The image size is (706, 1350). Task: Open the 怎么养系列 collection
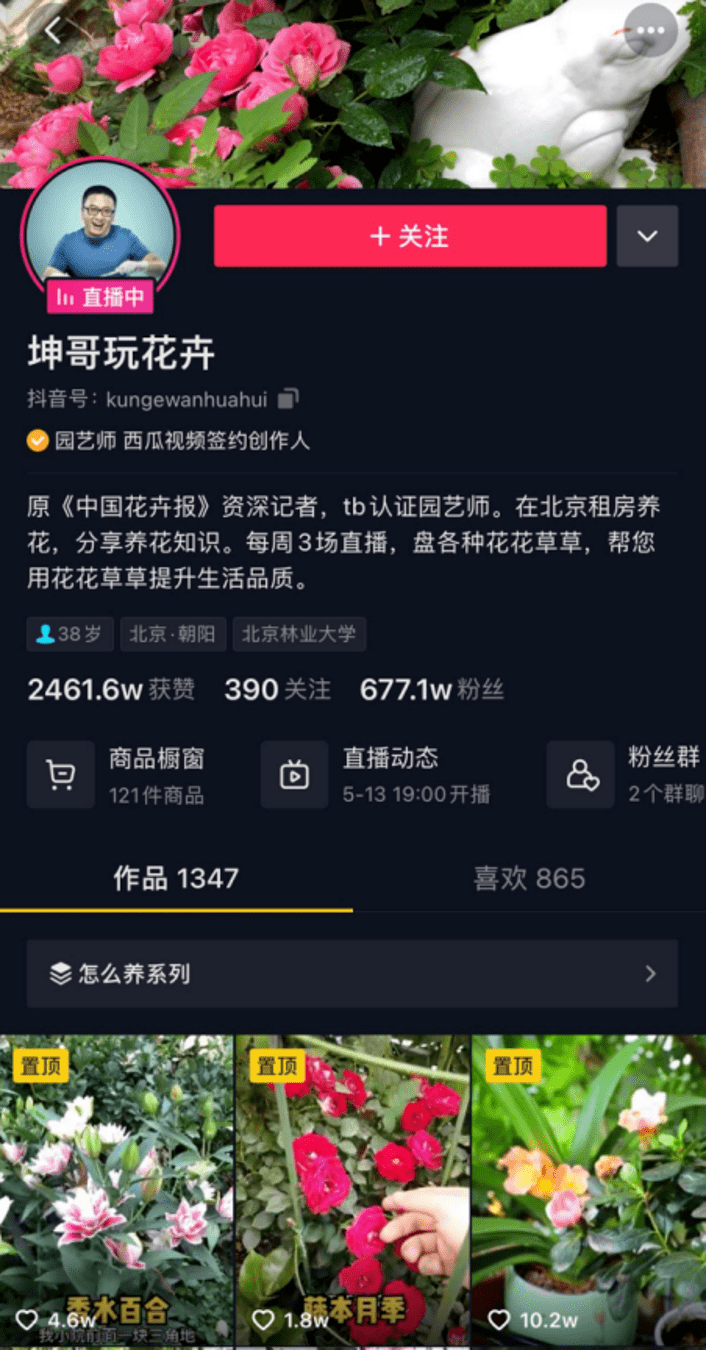(352, 973)
